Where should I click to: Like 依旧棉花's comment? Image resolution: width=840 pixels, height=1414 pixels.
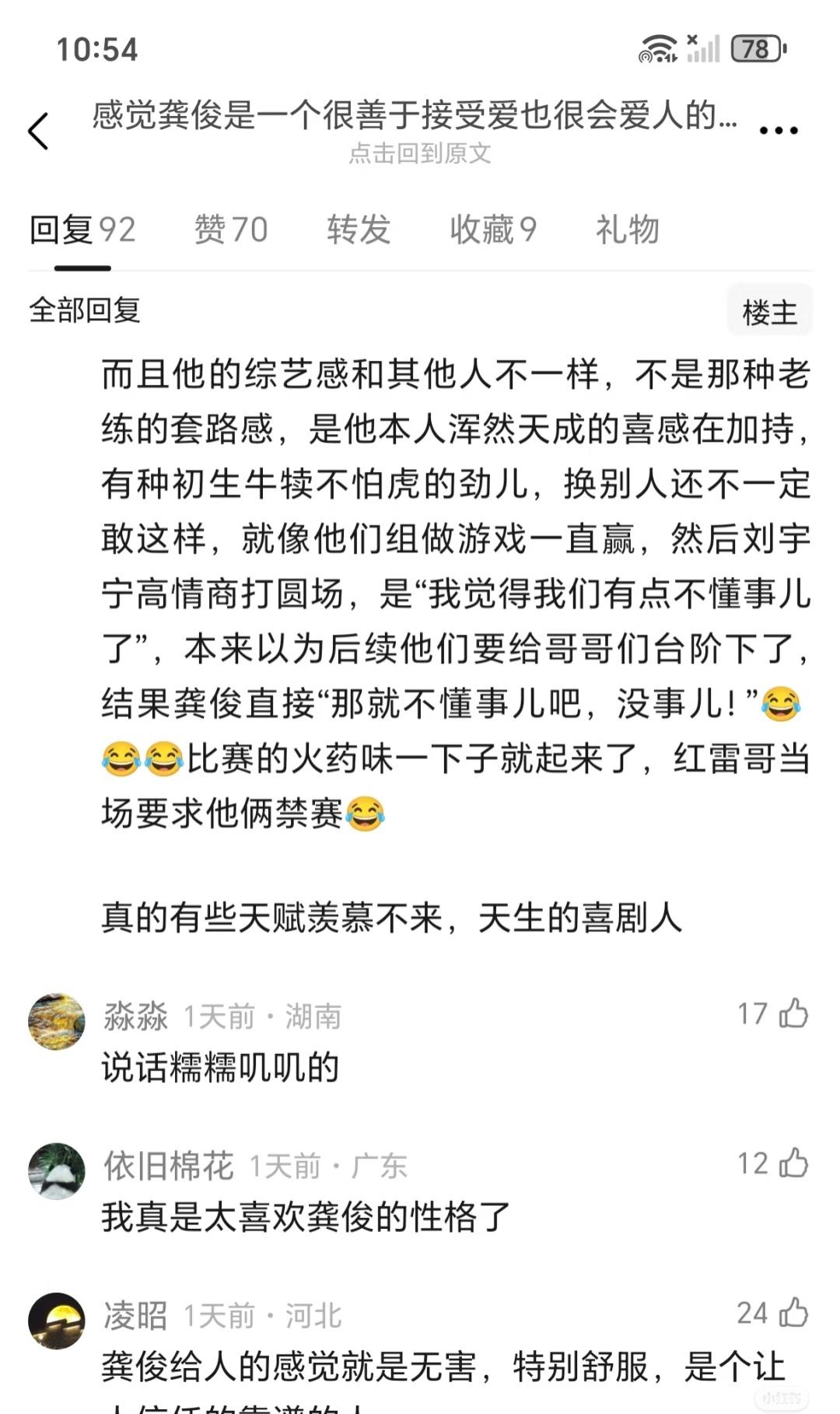coord(793,1164)
